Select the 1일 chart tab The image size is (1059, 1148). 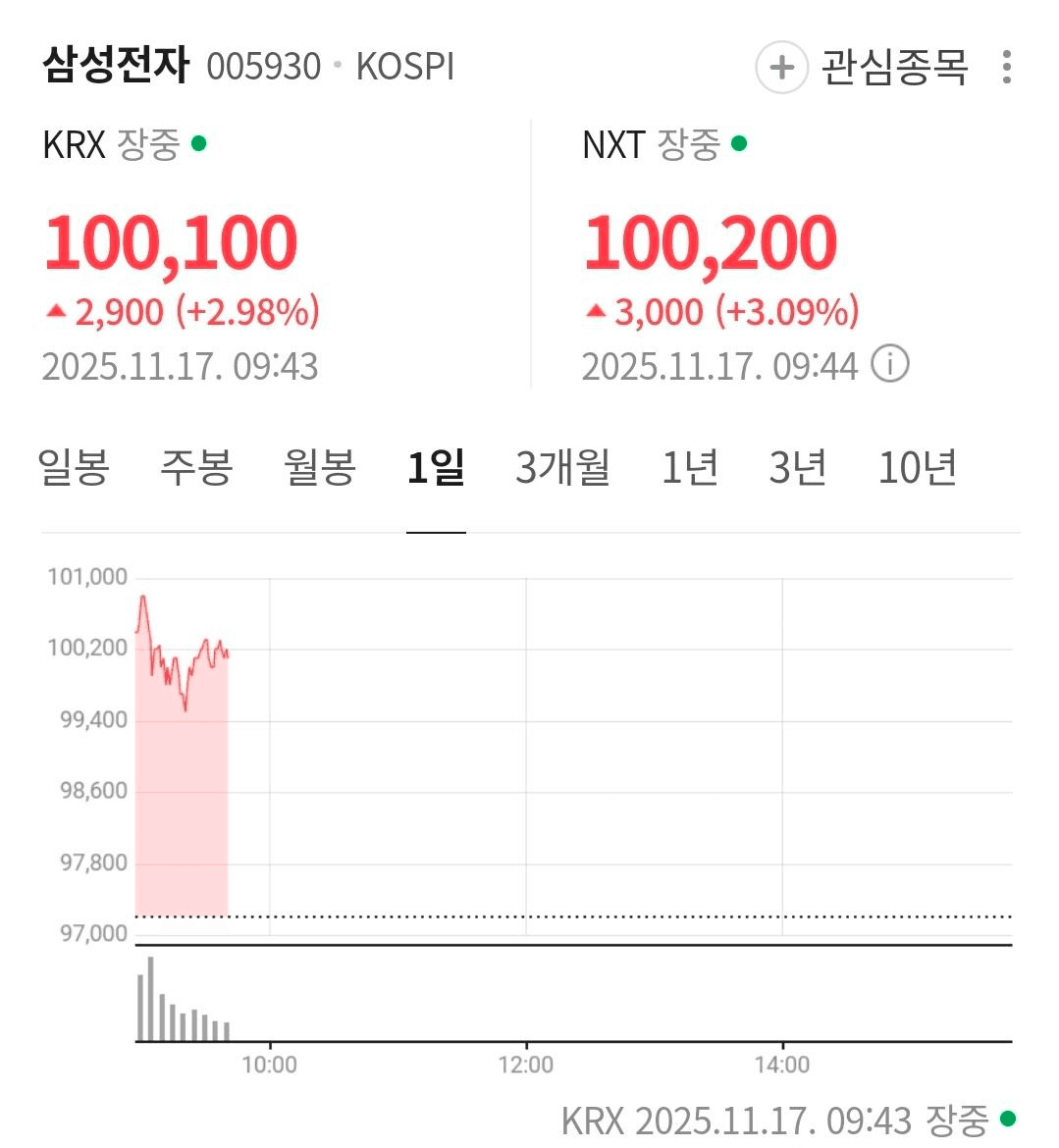pos(436,467)
